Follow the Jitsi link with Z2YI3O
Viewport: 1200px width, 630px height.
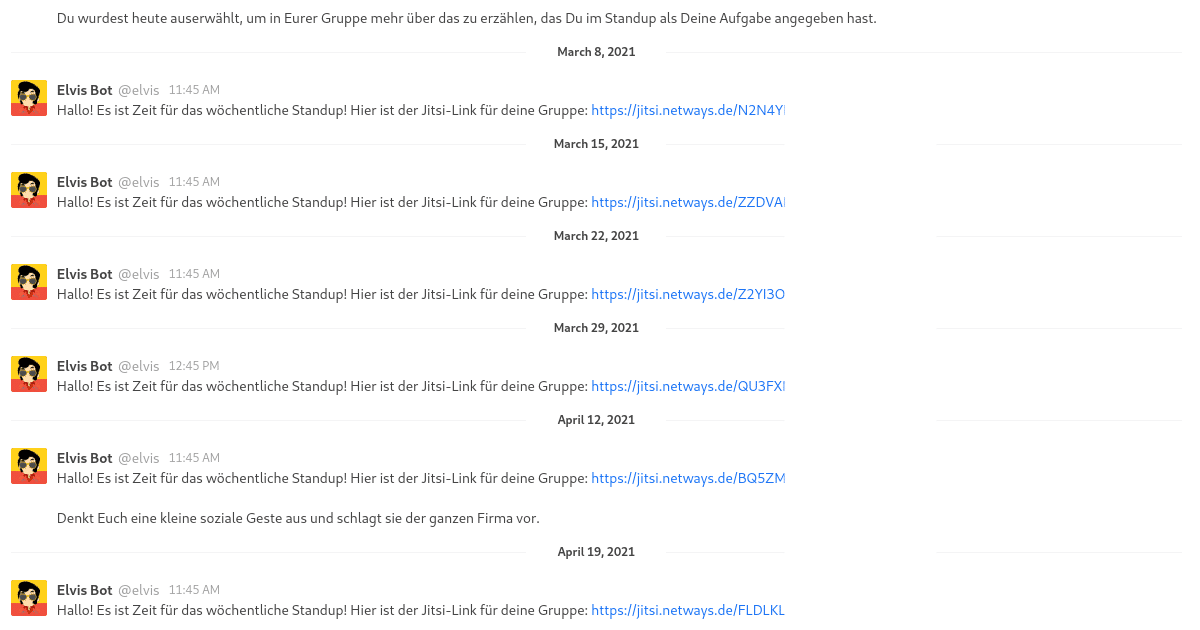pyautogui.click(x=687, y=294)
